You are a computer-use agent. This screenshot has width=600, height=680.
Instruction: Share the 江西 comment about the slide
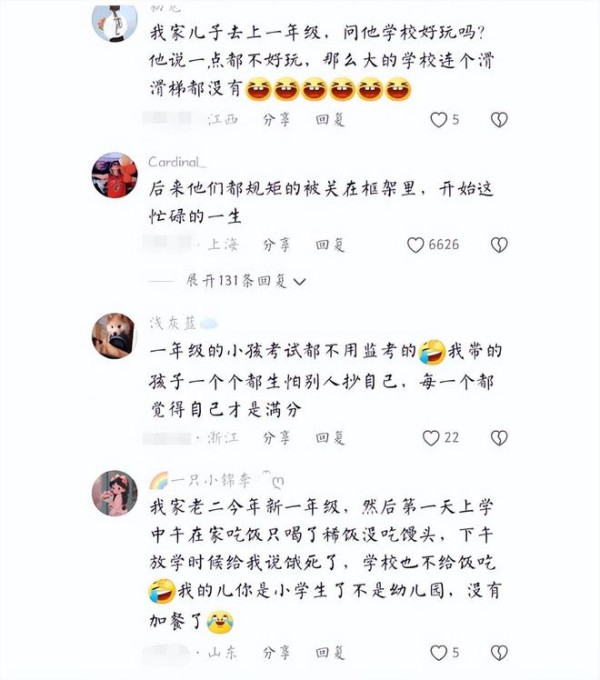(277, 120)
